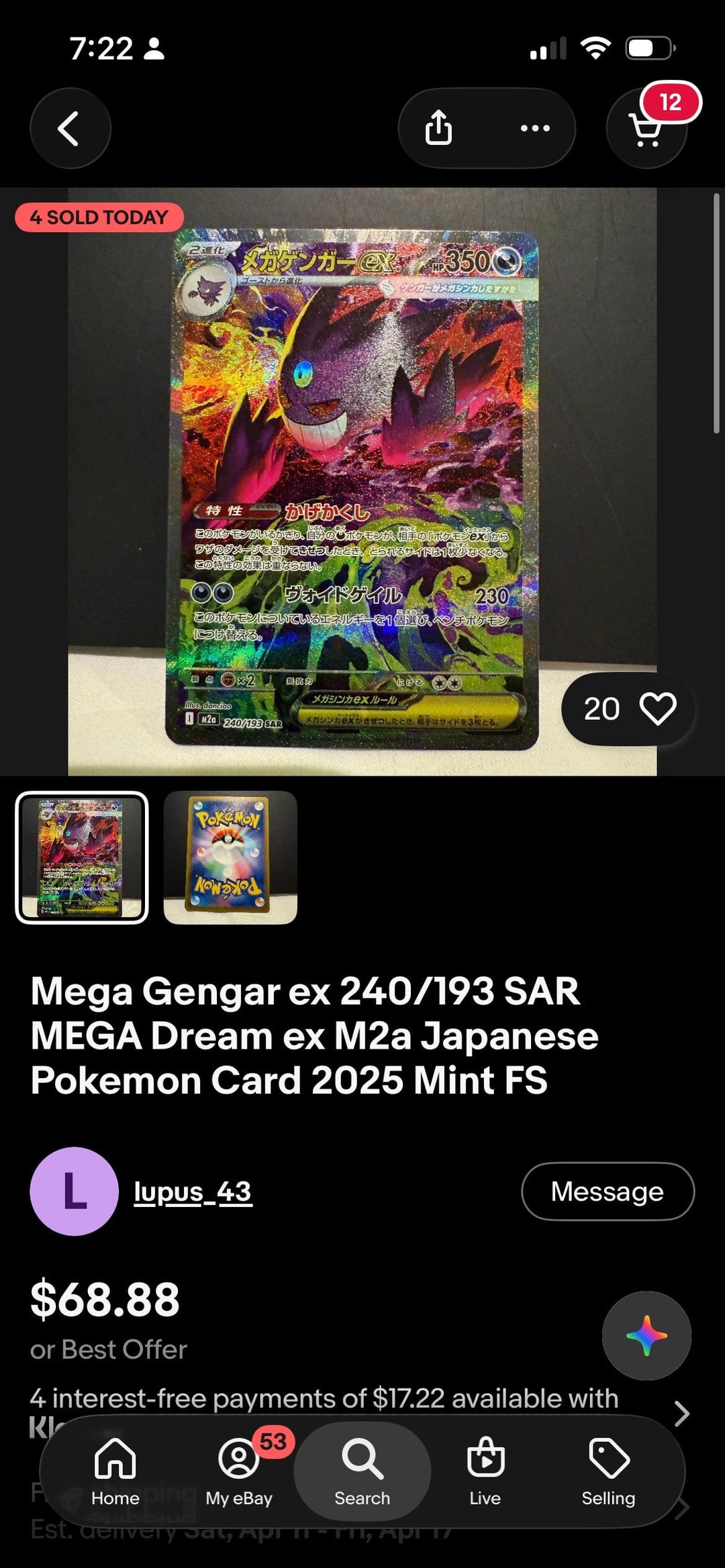The image size is (725, 1568).
Task: Open the three-dot more options menu
Action: point(535,128)
